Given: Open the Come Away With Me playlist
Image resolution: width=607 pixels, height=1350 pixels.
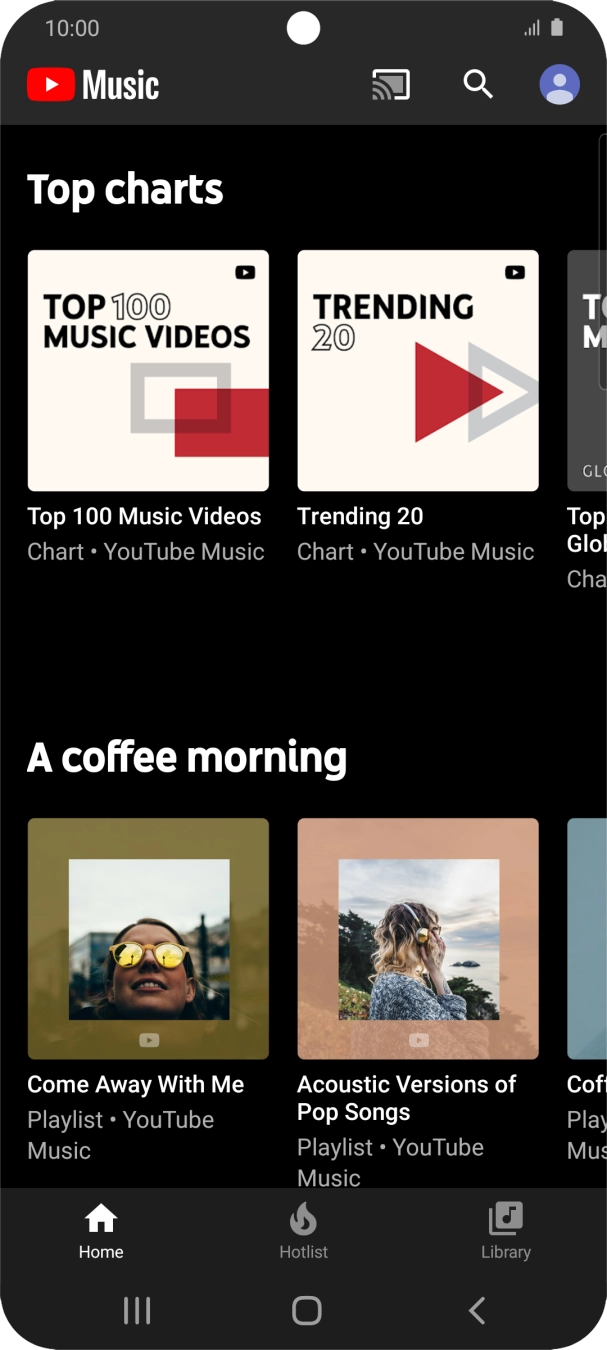Looking at the screenshot, I should (148, 939).
